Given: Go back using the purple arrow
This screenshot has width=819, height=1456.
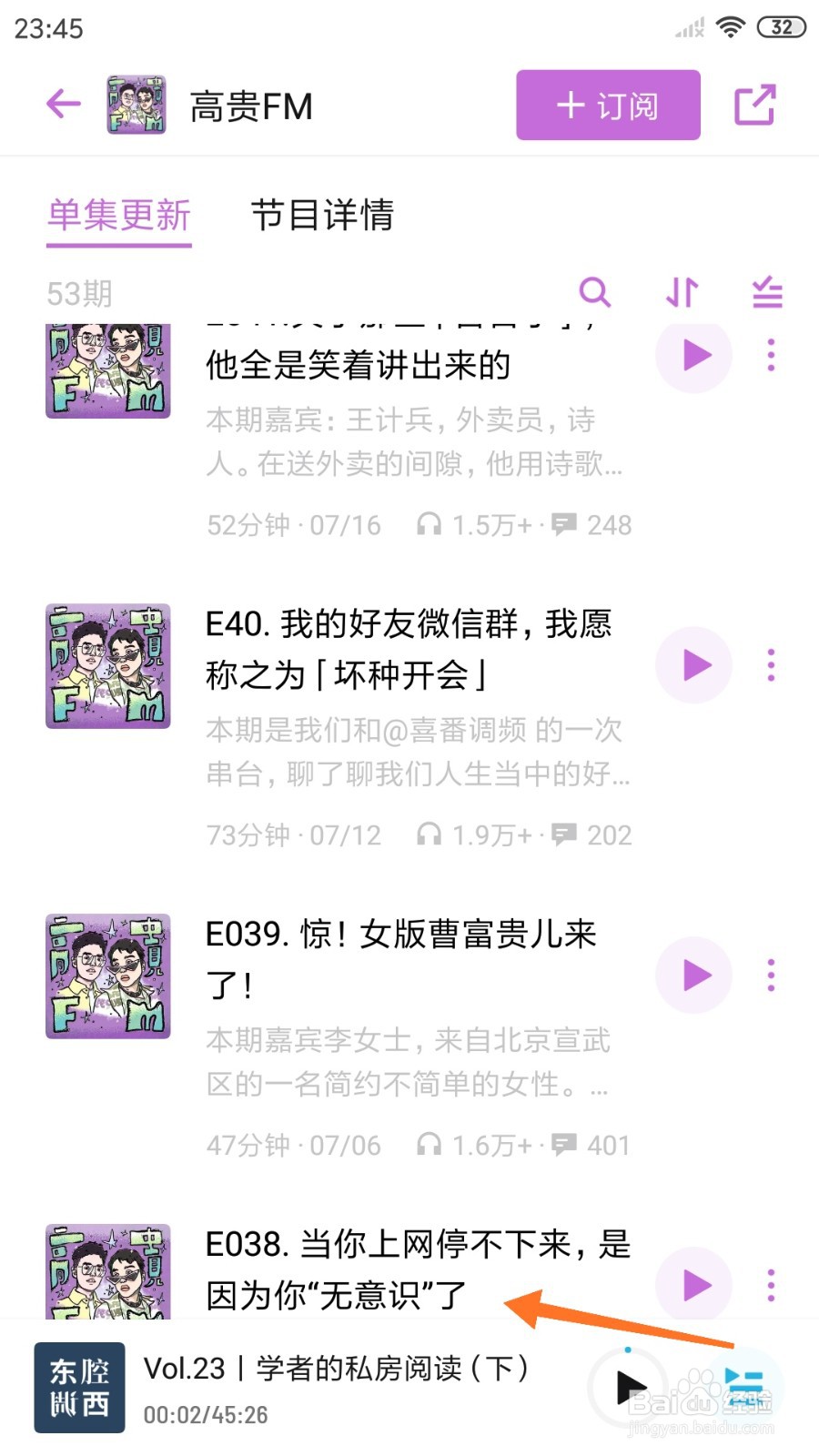Looking at the screenshot, I should (63, 104).
